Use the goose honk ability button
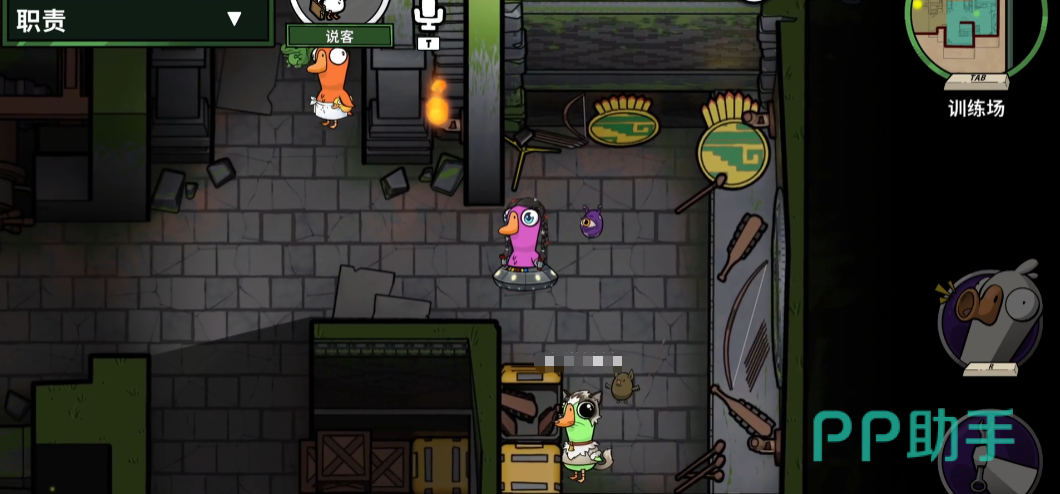 (990, 318)
